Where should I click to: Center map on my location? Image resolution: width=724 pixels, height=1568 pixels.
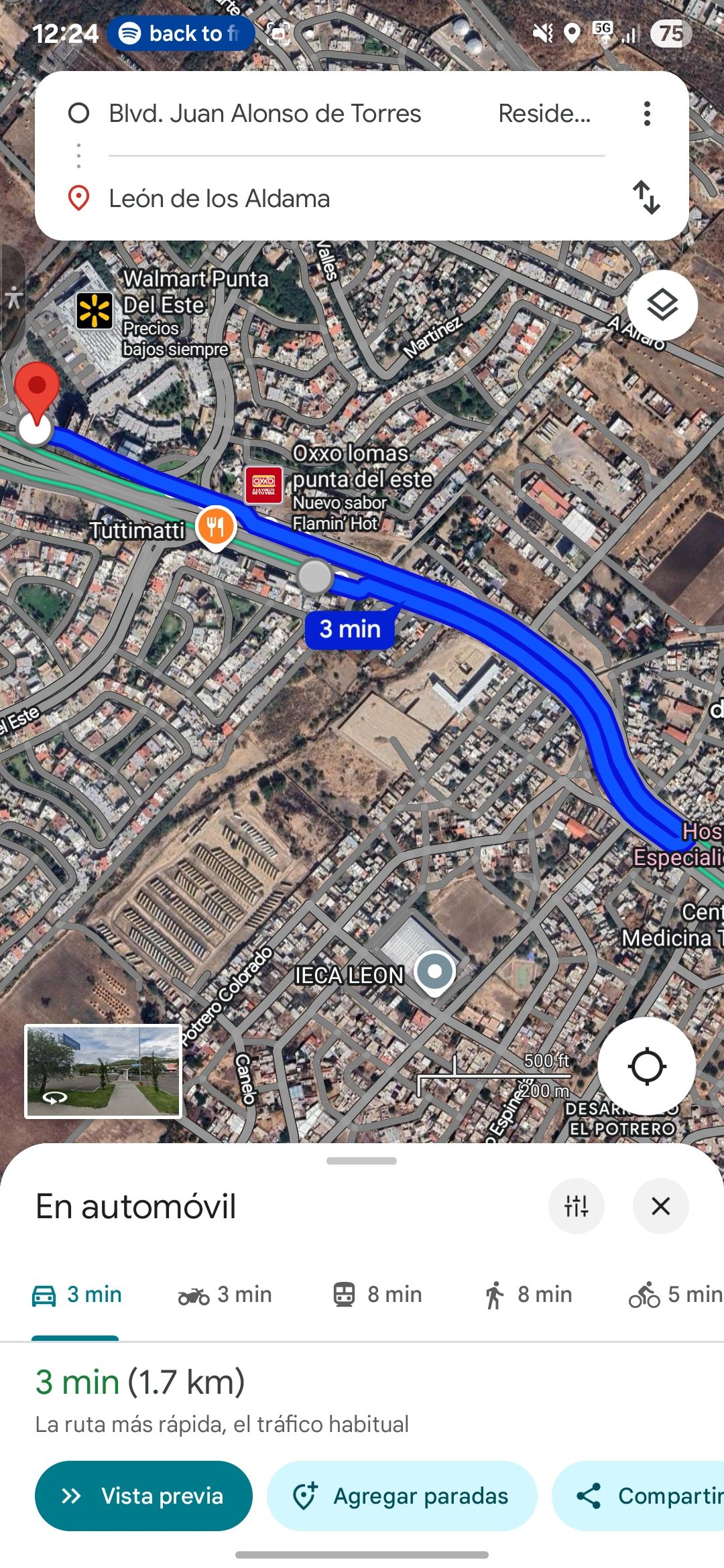tap(647, 1066)
